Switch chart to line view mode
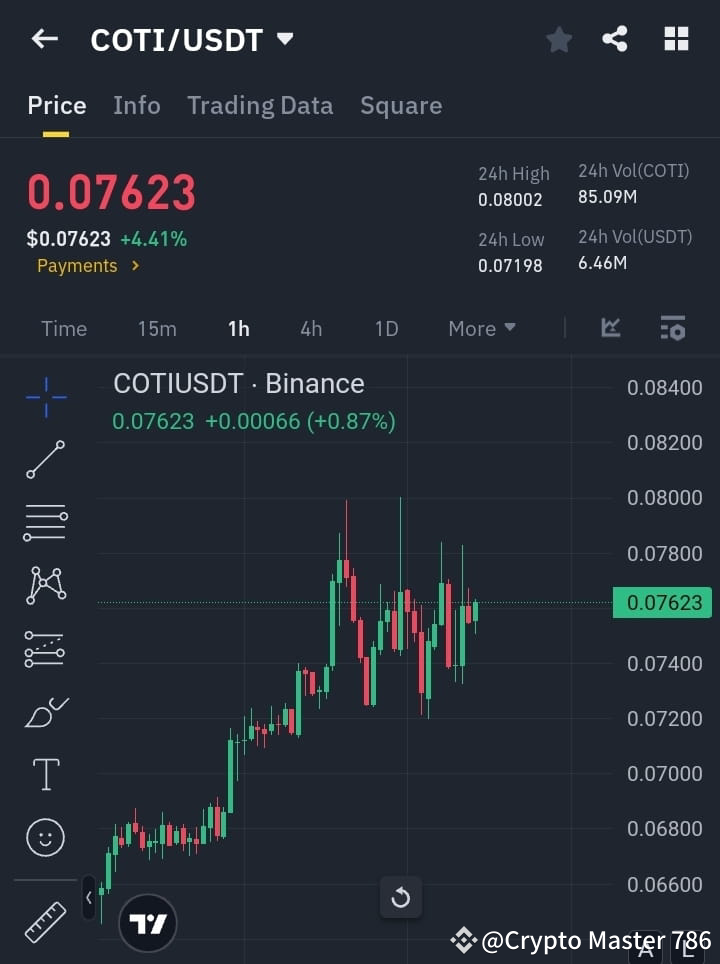Screen dimensions: 720x964 (x=610, y=328)
